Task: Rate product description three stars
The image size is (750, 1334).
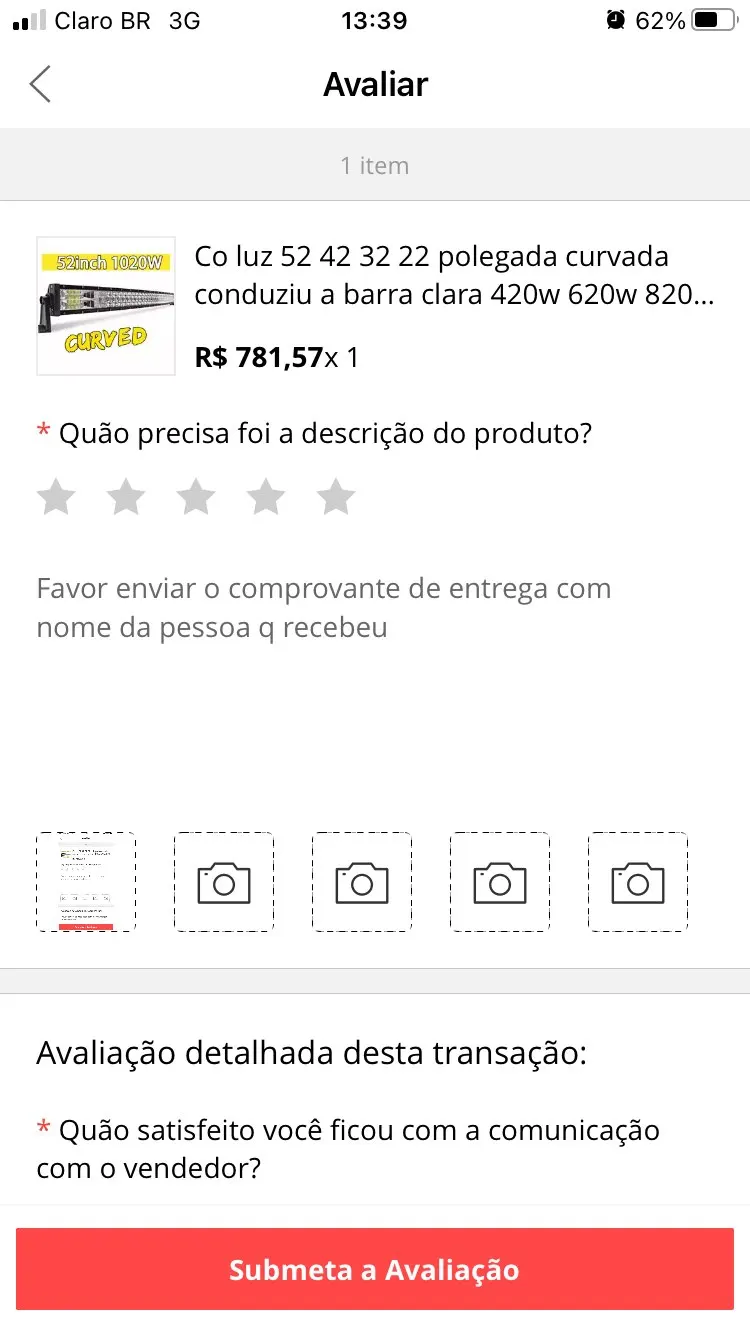Action: tap(196, 497)
